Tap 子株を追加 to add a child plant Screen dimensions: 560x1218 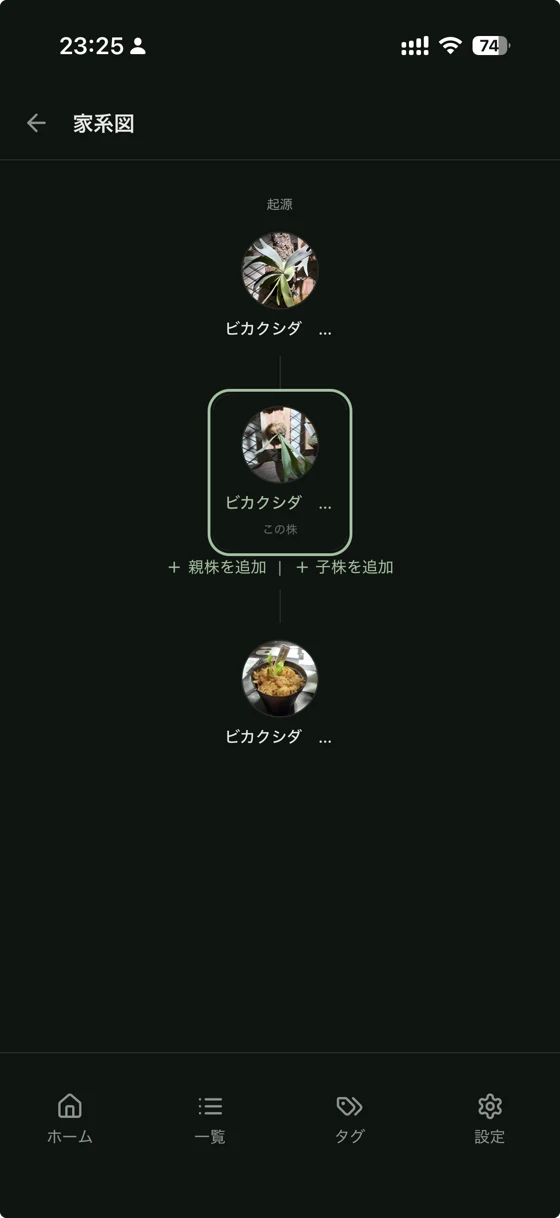344,567
